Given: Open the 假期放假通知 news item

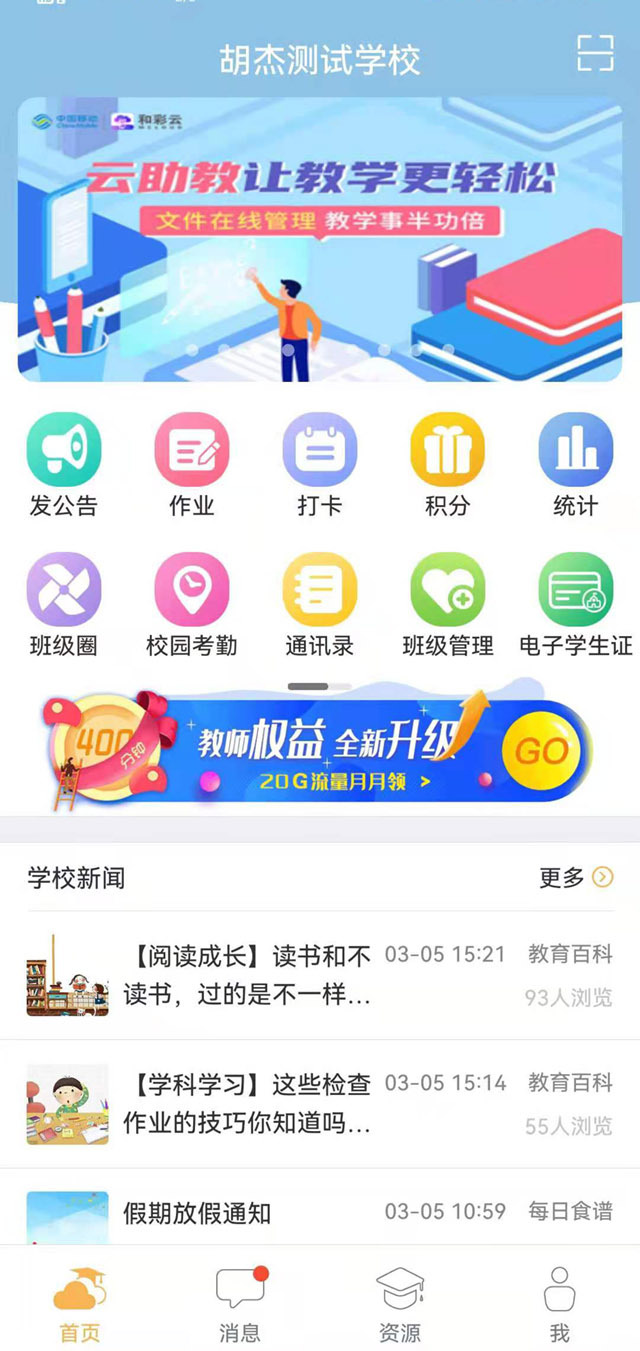Looking at the screenshot, I should click(198, 1214).
